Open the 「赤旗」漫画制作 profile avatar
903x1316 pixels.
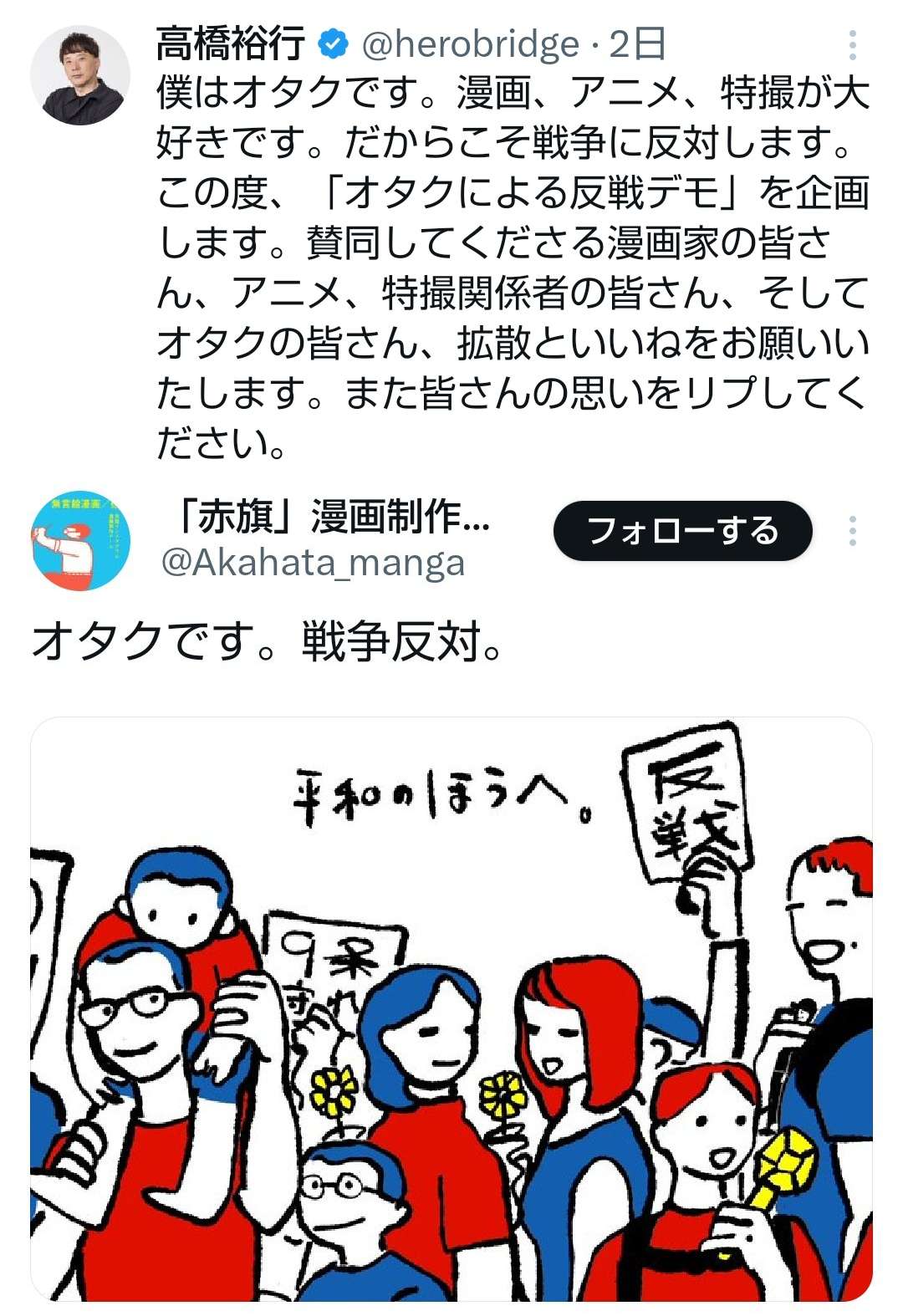(80, 540)
